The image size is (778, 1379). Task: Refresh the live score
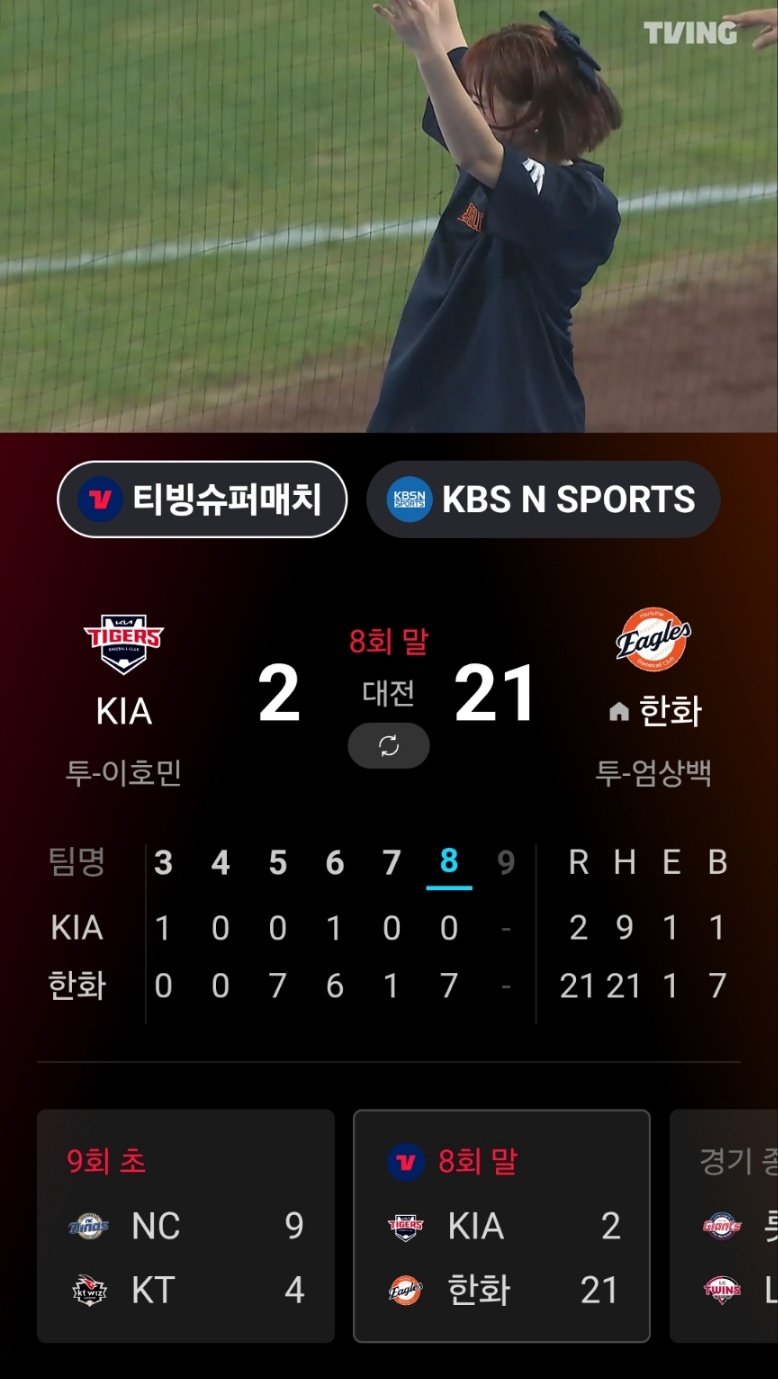(x=389, y=745)
